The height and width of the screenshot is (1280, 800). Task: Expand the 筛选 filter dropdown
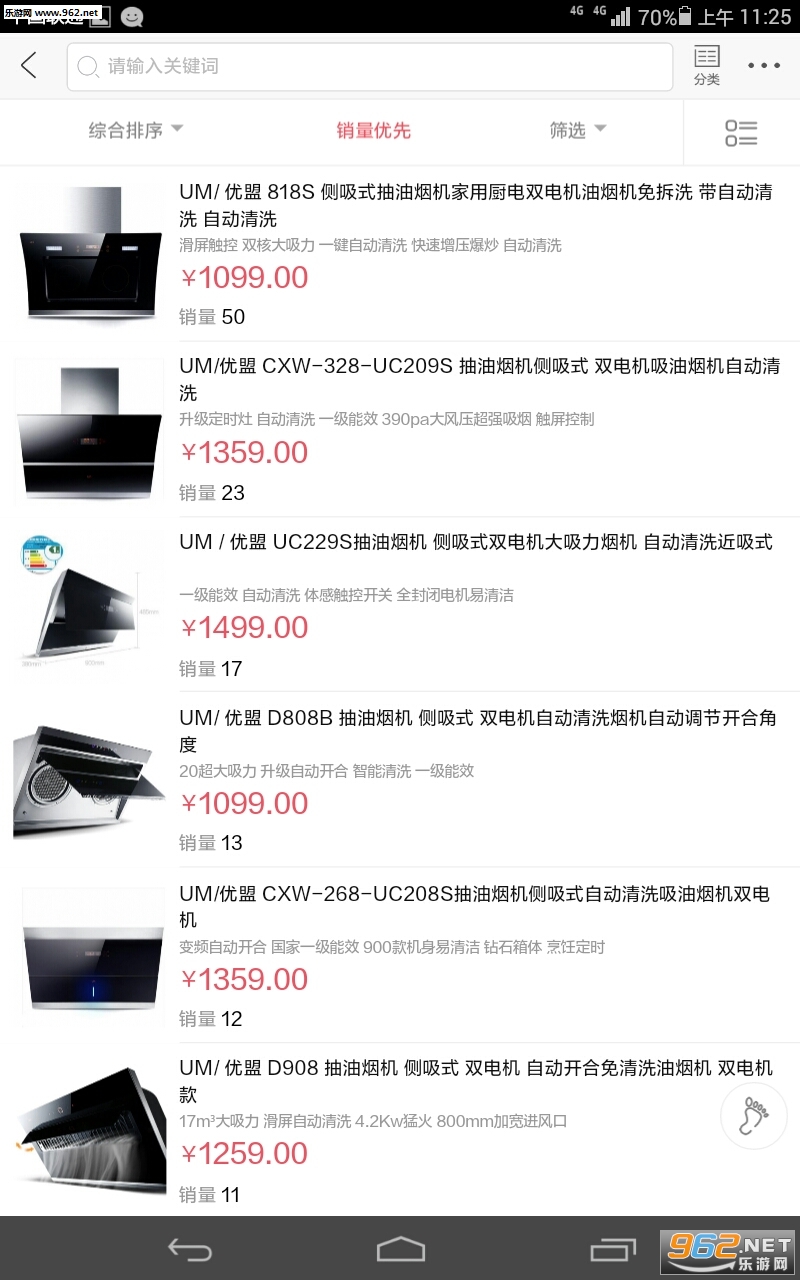tap(578, 130)
